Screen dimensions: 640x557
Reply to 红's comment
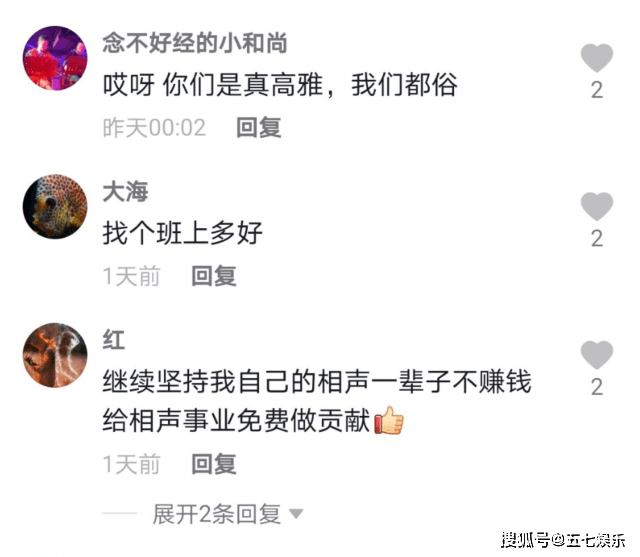click(x=213, y=464)
